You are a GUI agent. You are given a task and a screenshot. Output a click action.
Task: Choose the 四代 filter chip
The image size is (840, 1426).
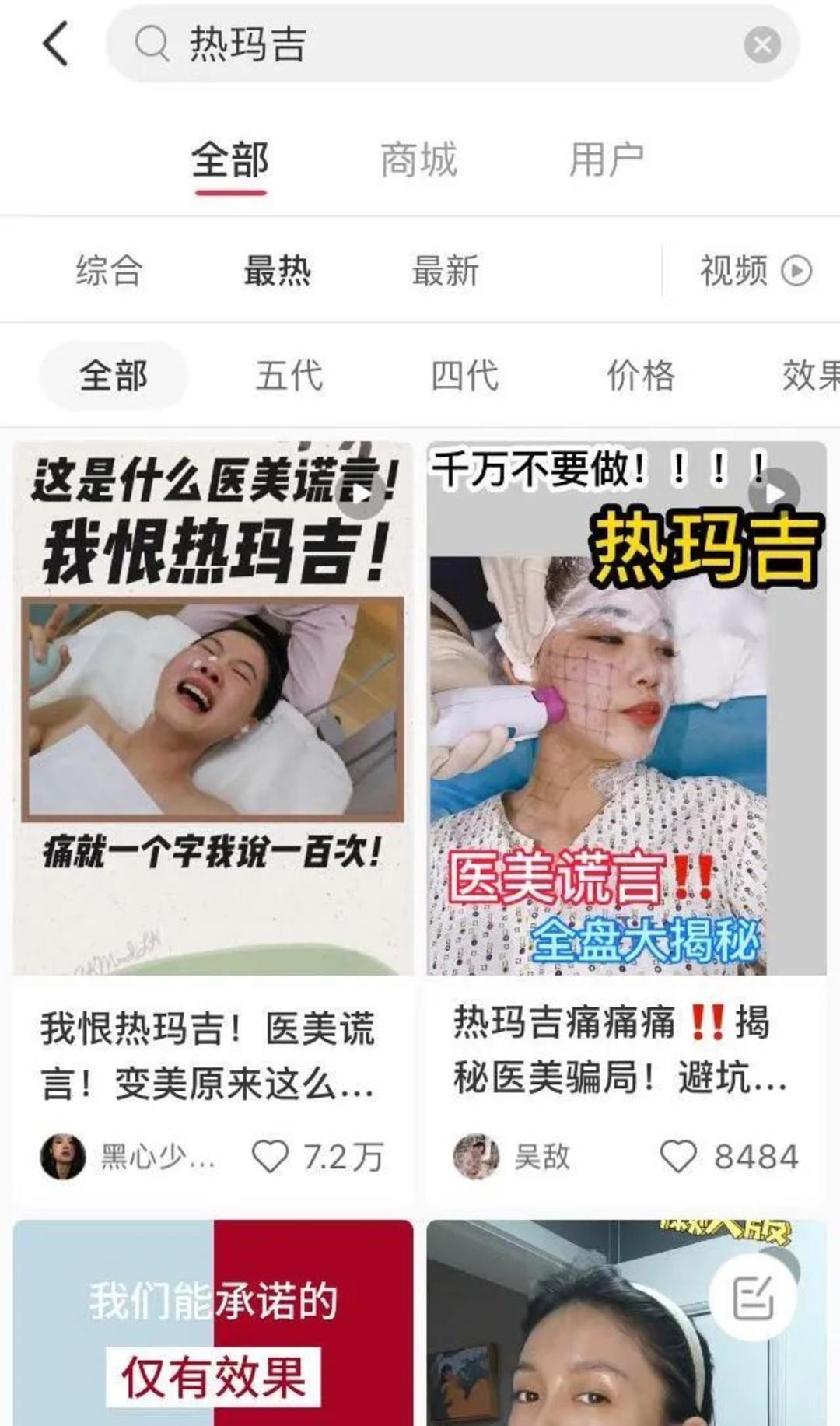point(464,376)
